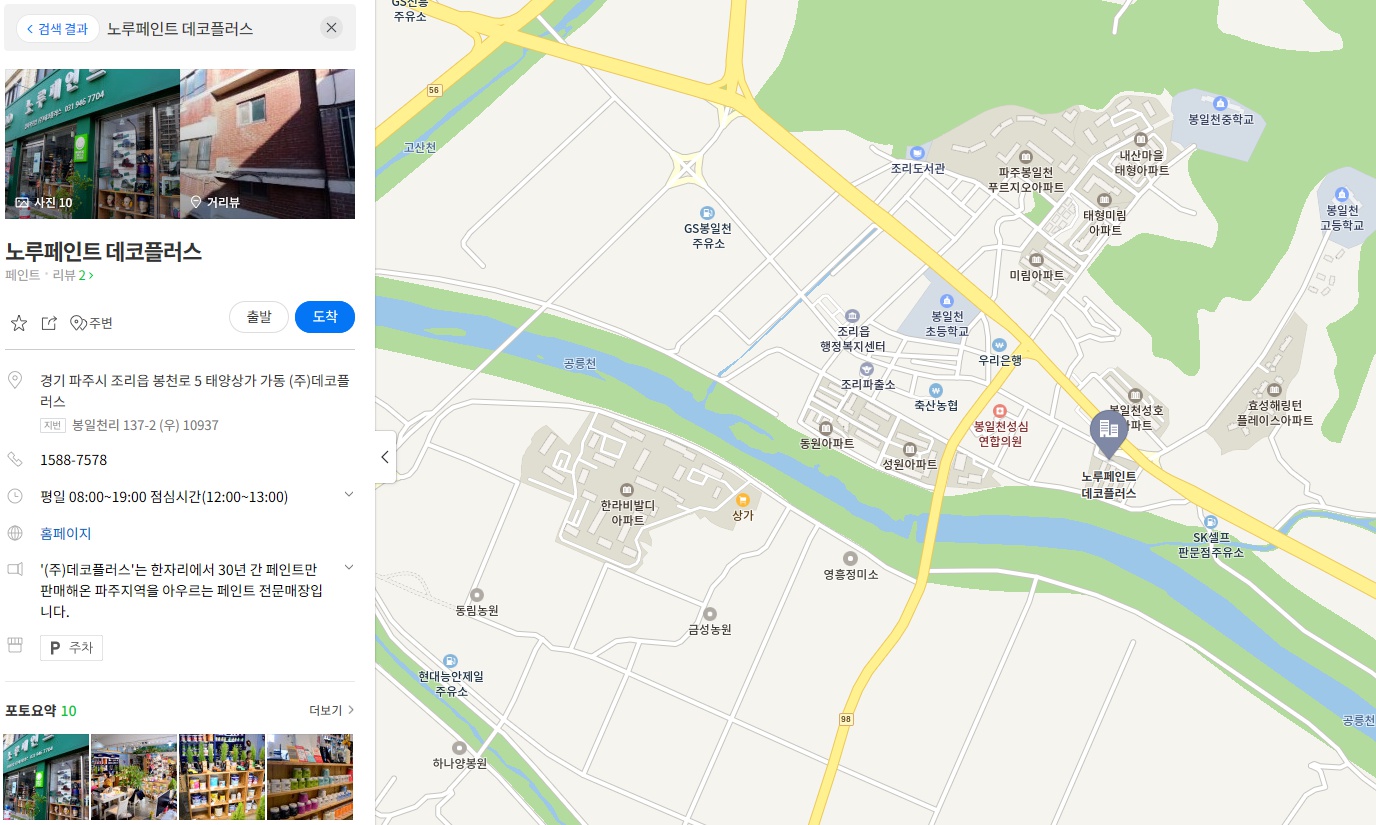Search 주변 nearby places

[91, 323]
